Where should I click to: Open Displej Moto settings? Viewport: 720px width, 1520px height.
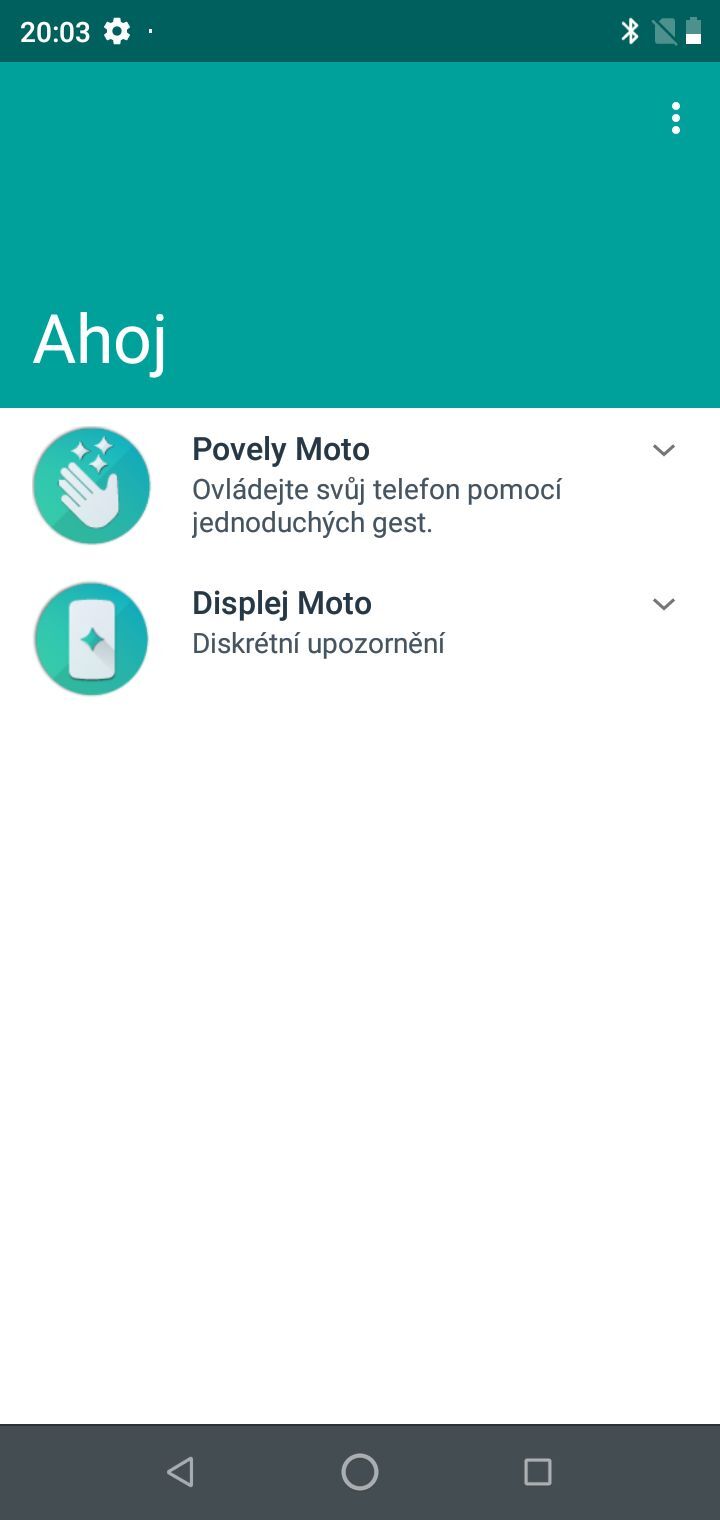[281, 603]
